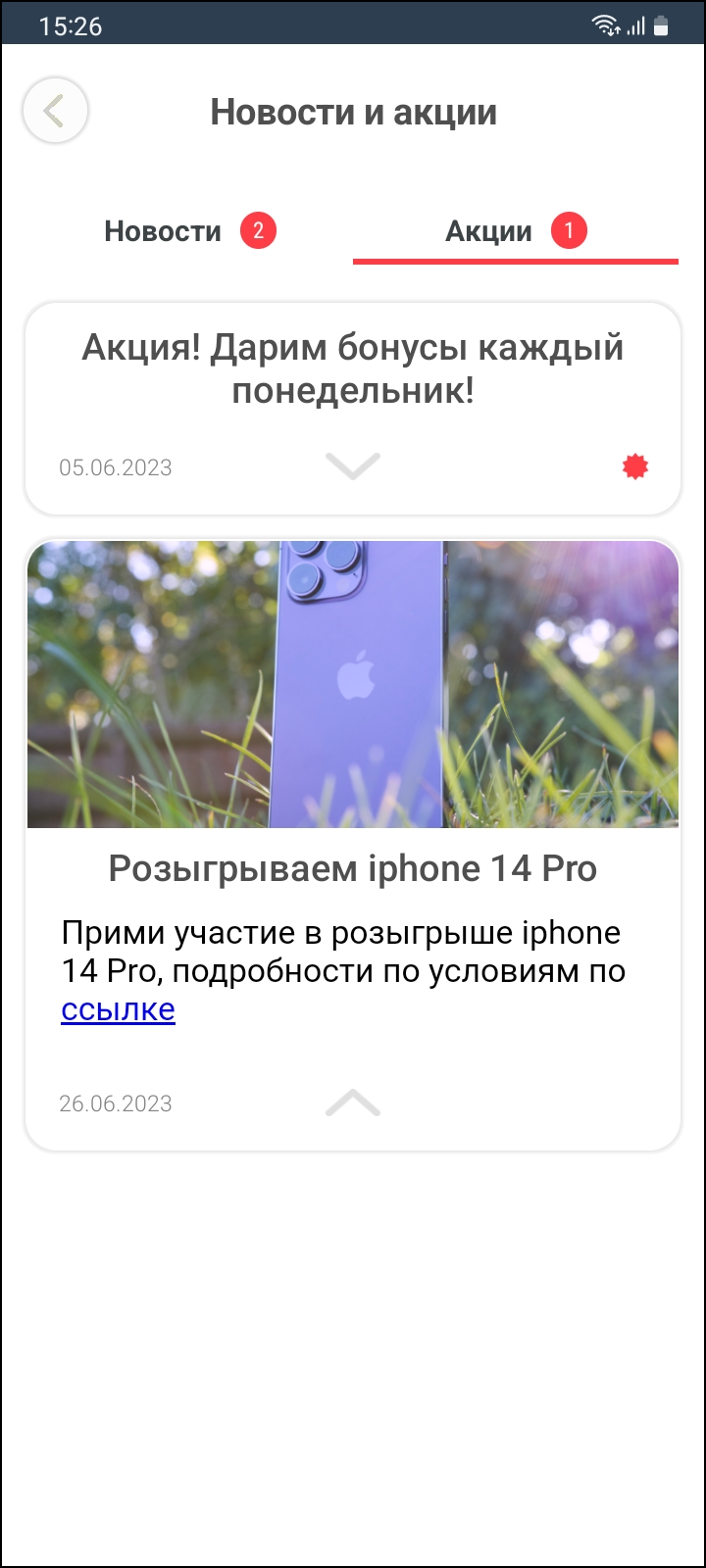Open the ссылке link for giveaway details
The image size is (706, 1568).
pyautogui.click(x=118, y=1010)
